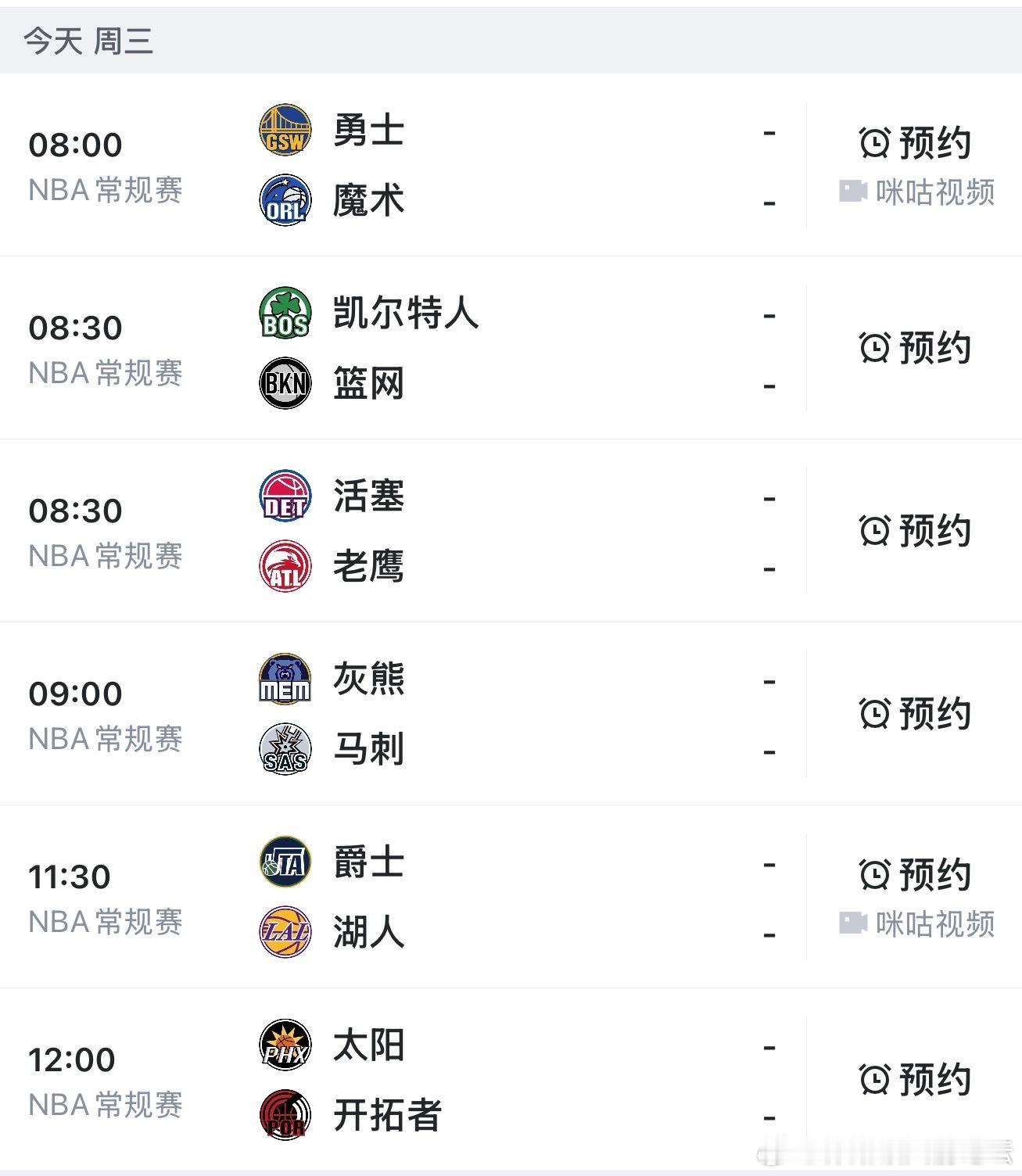Click the Lakers team logo
This screenshot has width=1022, height=1176.
[x=285, y=930]
